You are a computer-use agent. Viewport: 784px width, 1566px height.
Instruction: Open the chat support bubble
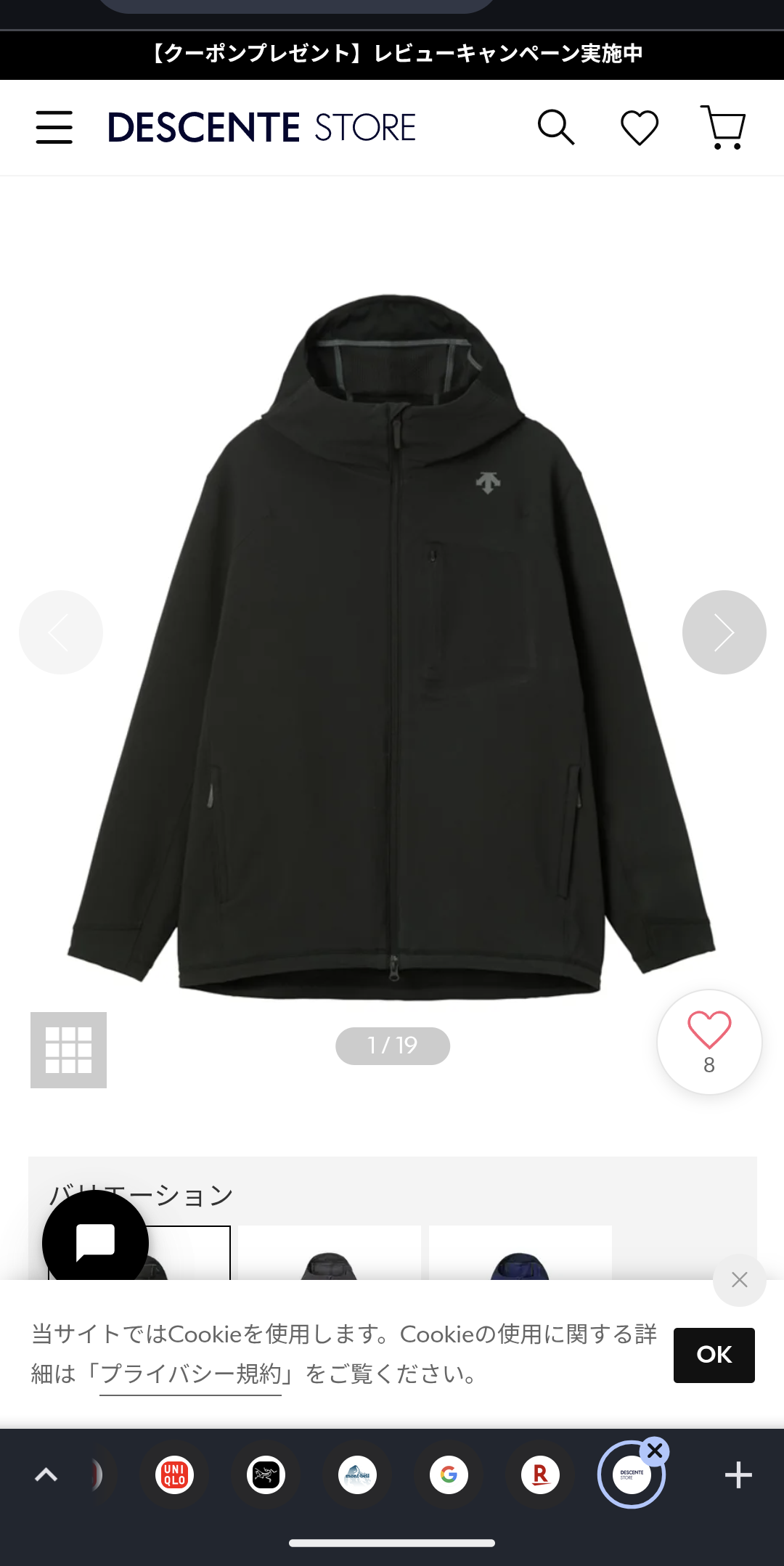click(x=95, y=1243)
